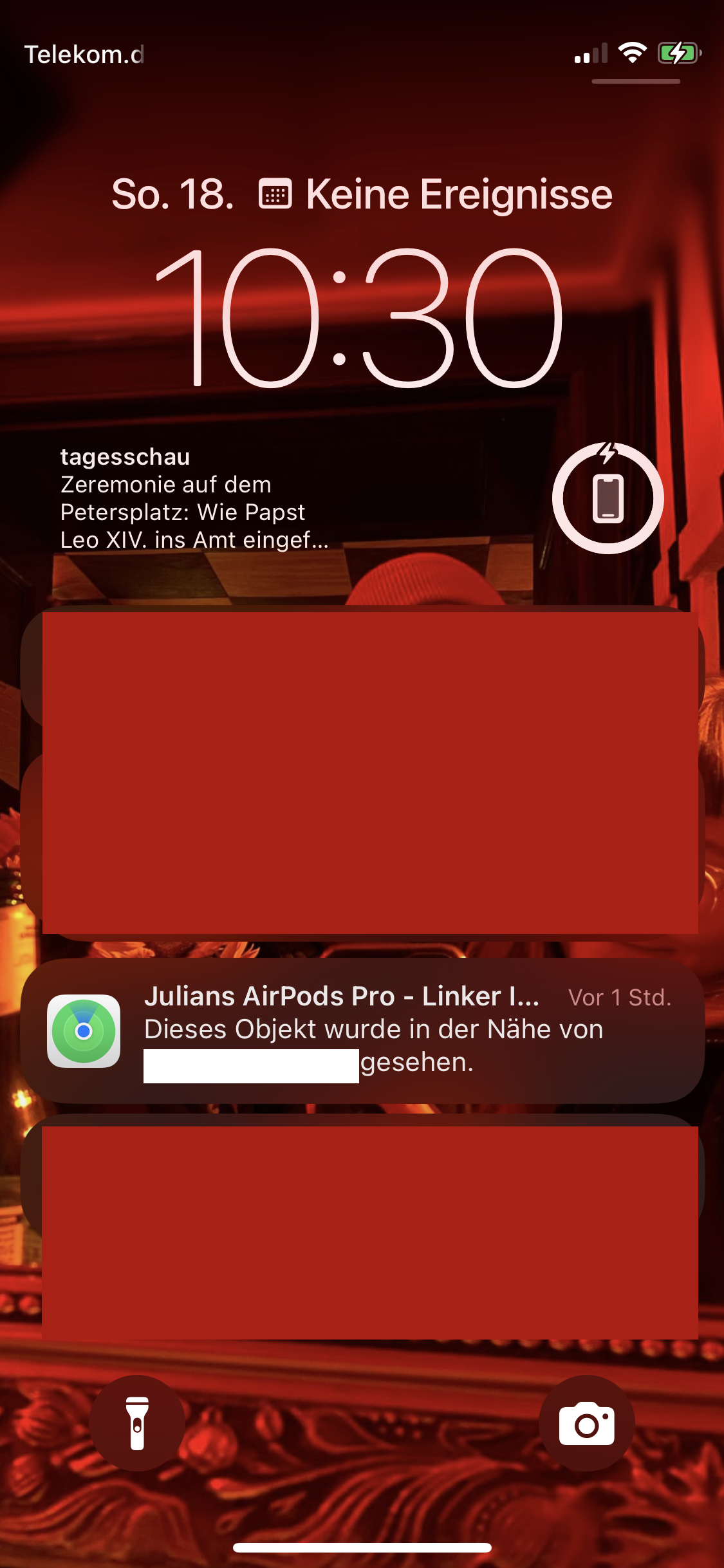Open Julians AirPods Pro Find My notification

click(x=362, y=1031)
